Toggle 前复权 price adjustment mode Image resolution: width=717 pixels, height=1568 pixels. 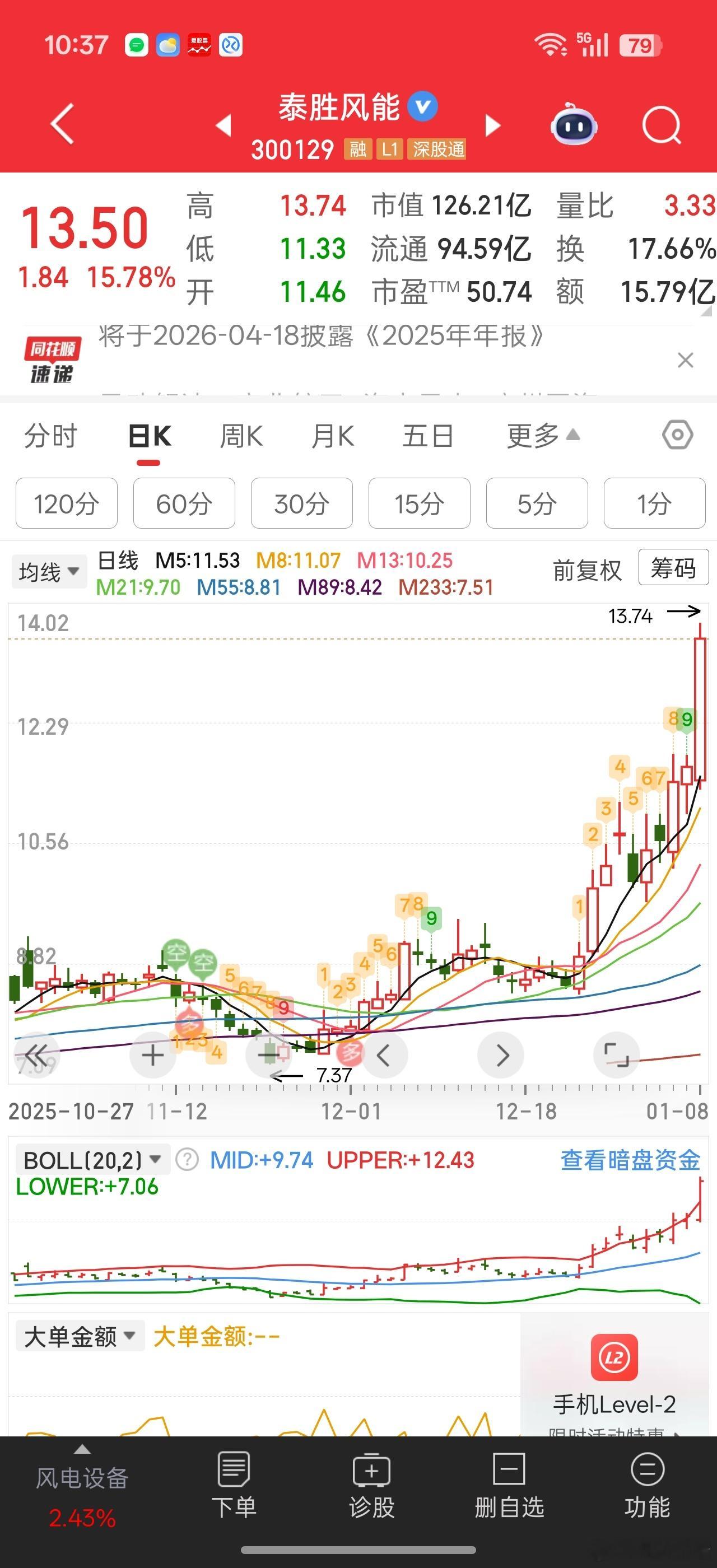coord(586,570)
